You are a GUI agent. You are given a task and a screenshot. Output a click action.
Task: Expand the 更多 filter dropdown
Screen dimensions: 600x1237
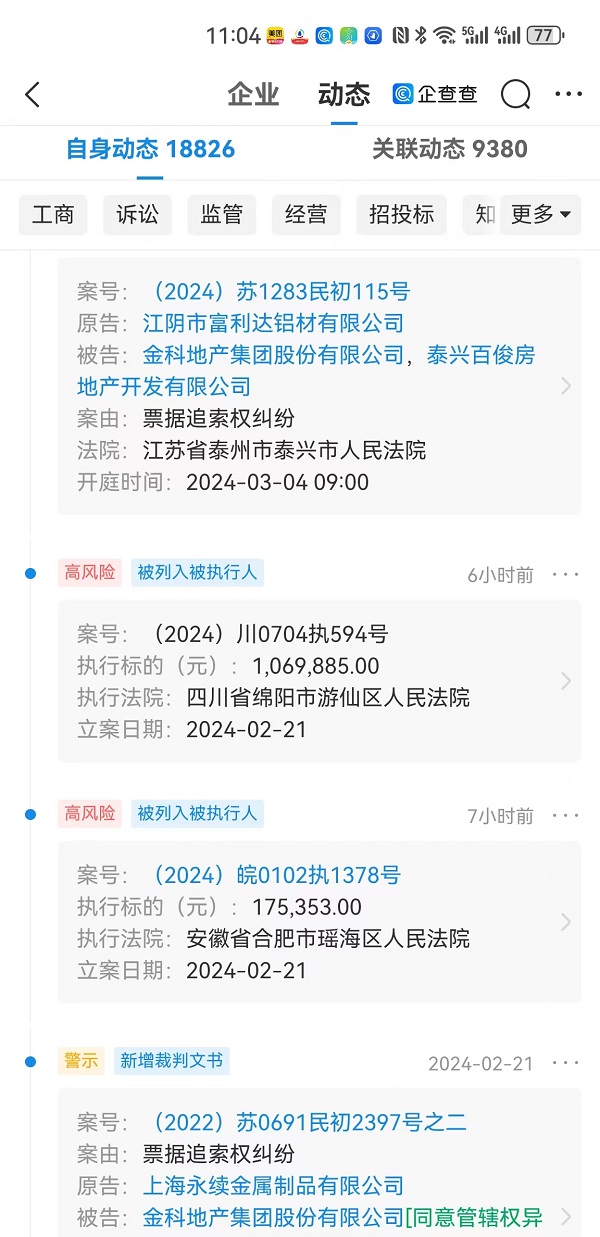click(540, 214)
